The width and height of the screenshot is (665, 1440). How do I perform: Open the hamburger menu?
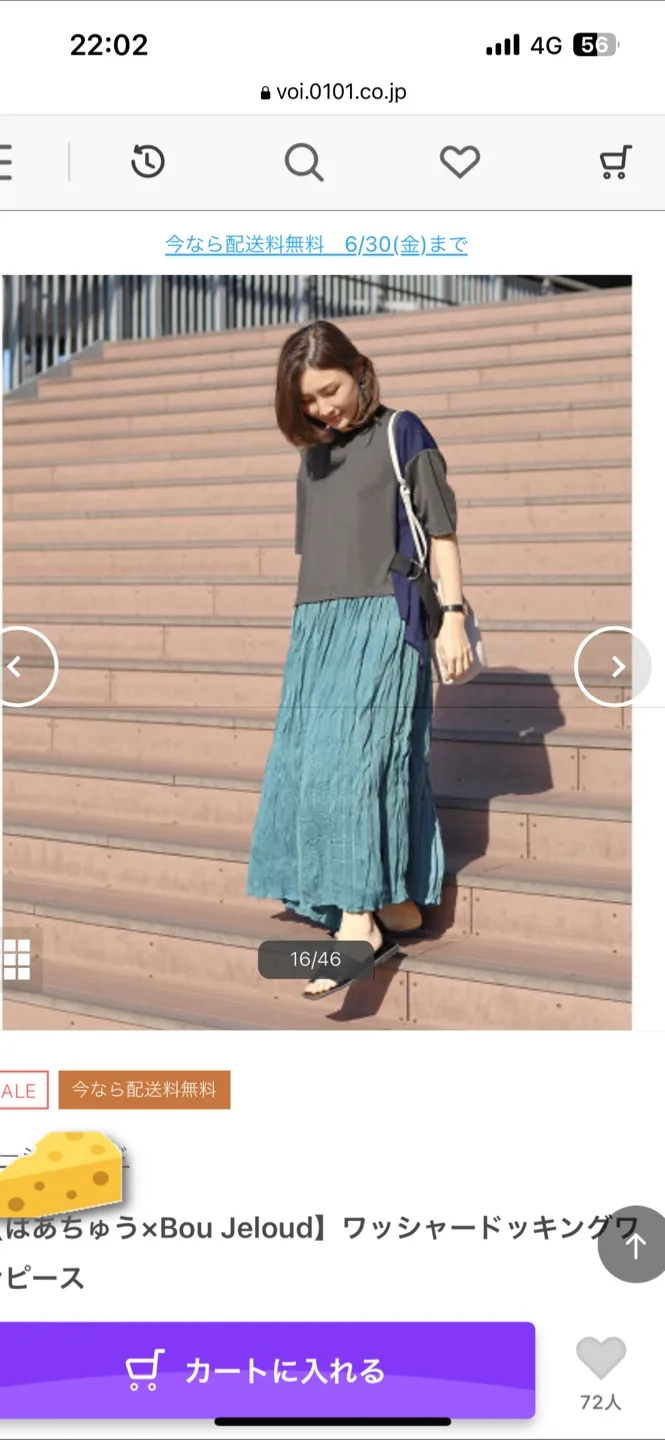6,162
